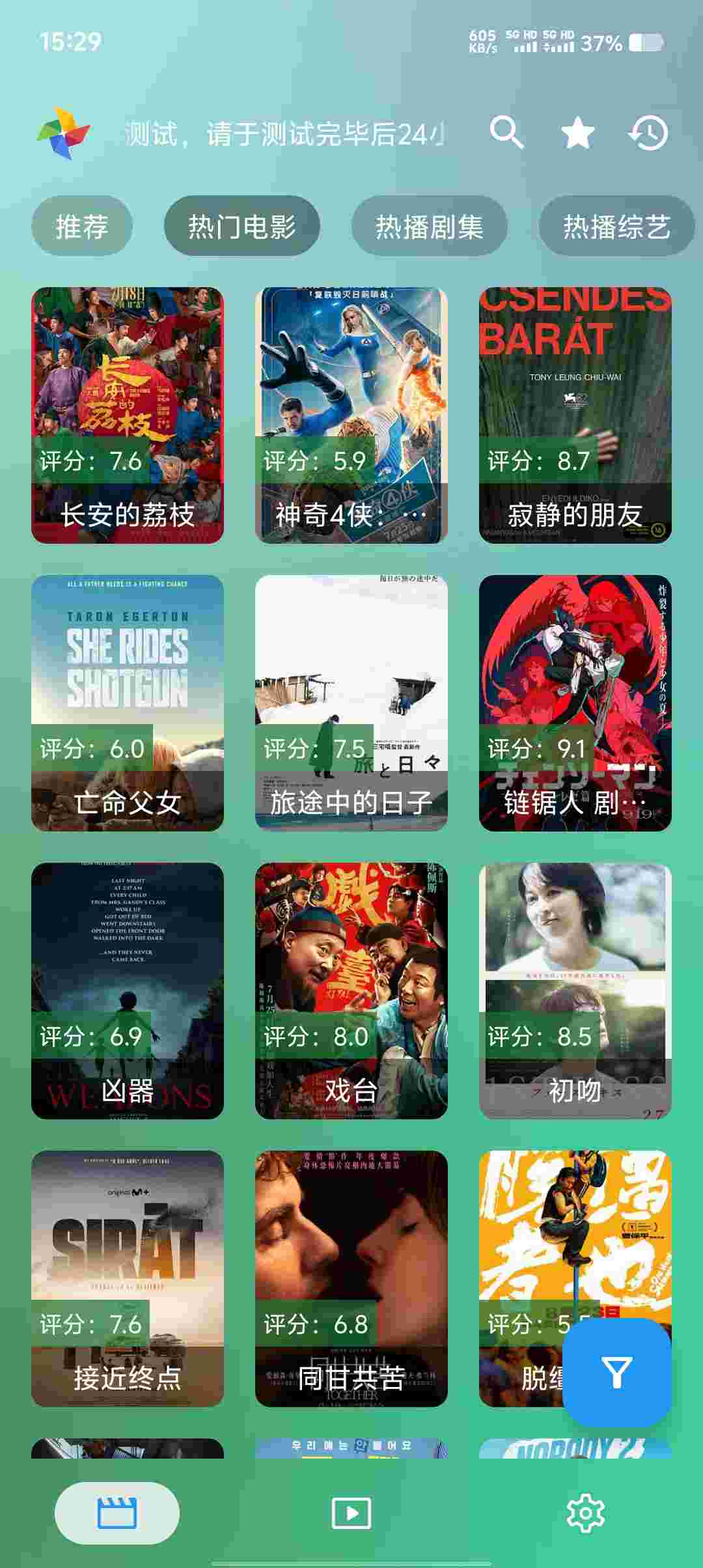This screenshot has height=1568, width=703.
Task: Open the 接近终点 movie card
Action: click(x=128, y=1279)
